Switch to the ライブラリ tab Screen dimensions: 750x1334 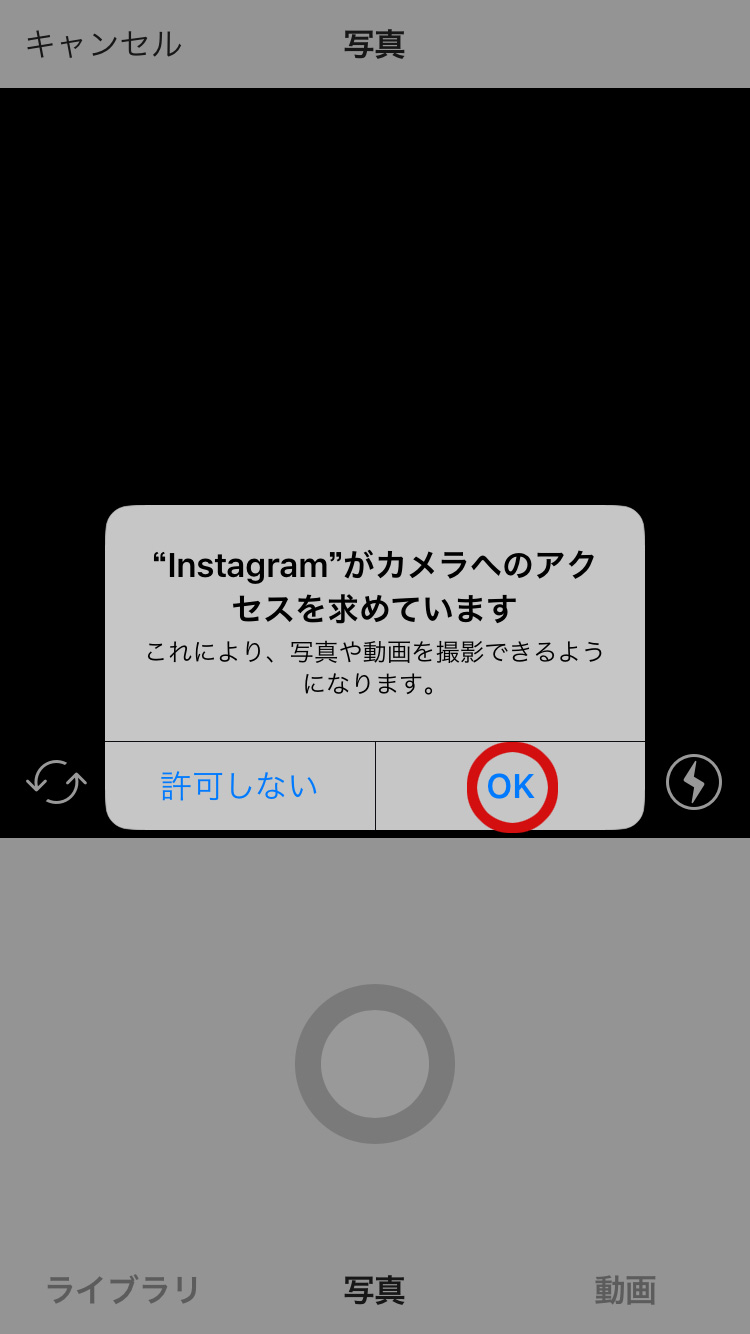click(124, 1290)
